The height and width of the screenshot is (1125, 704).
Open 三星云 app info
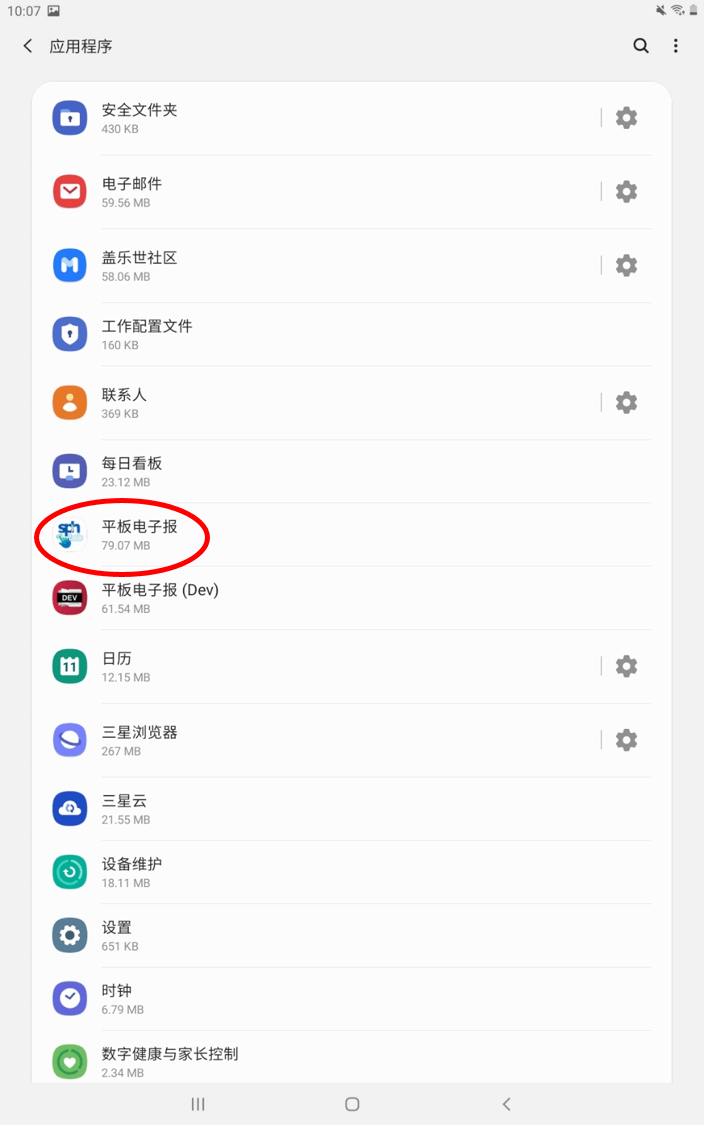300,809
